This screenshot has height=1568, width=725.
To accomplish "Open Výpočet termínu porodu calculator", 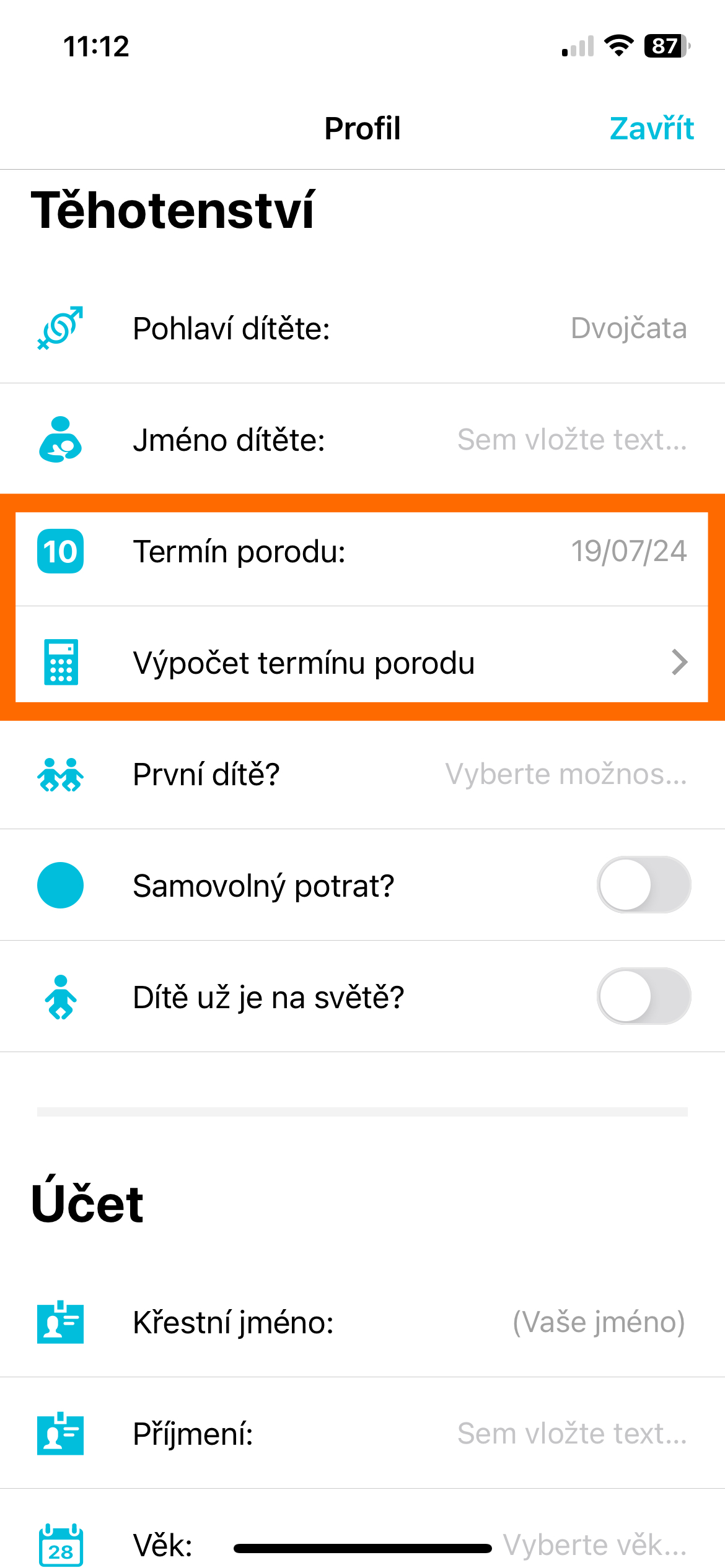I will (x=362, y=663).
